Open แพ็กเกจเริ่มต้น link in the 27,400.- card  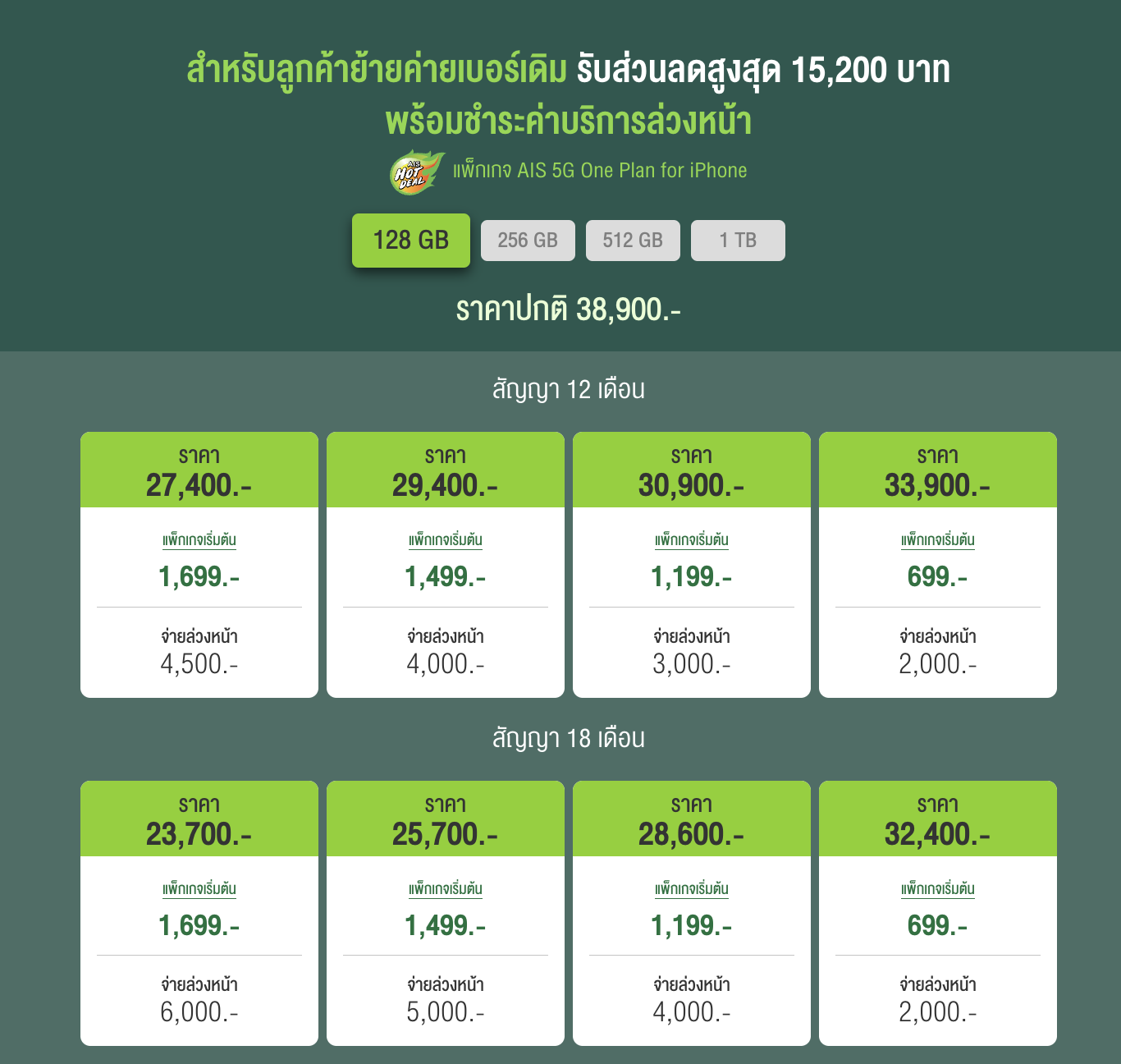(x=199, y=540)
